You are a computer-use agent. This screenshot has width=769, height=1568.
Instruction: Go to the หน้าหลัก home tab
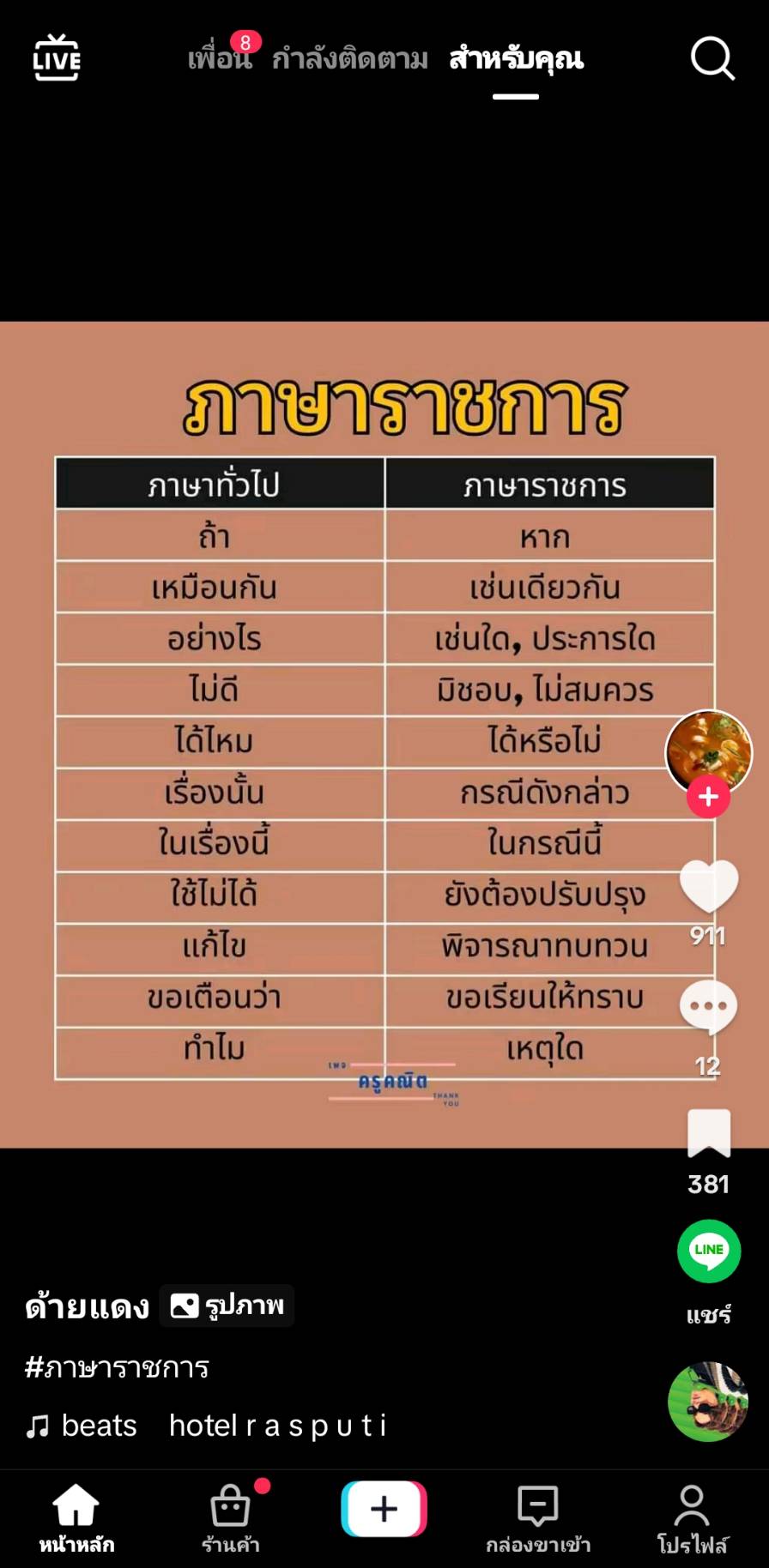coord(76,1518)
